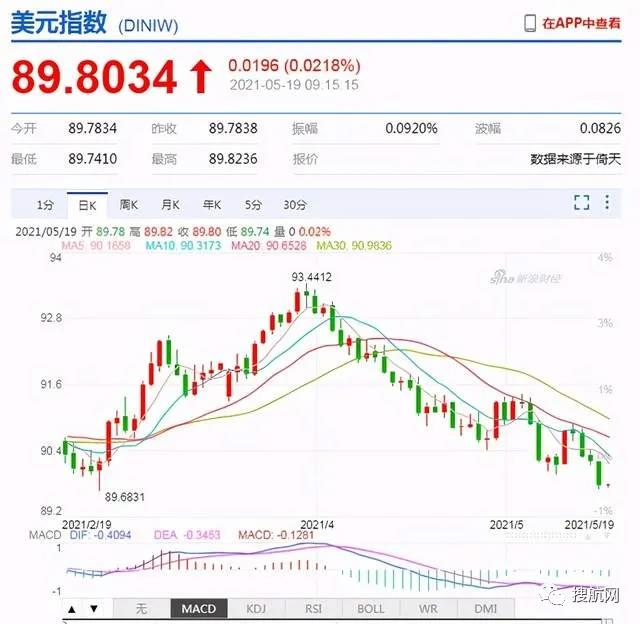Tap the down arrow below the MACD panel

(93, 608)
